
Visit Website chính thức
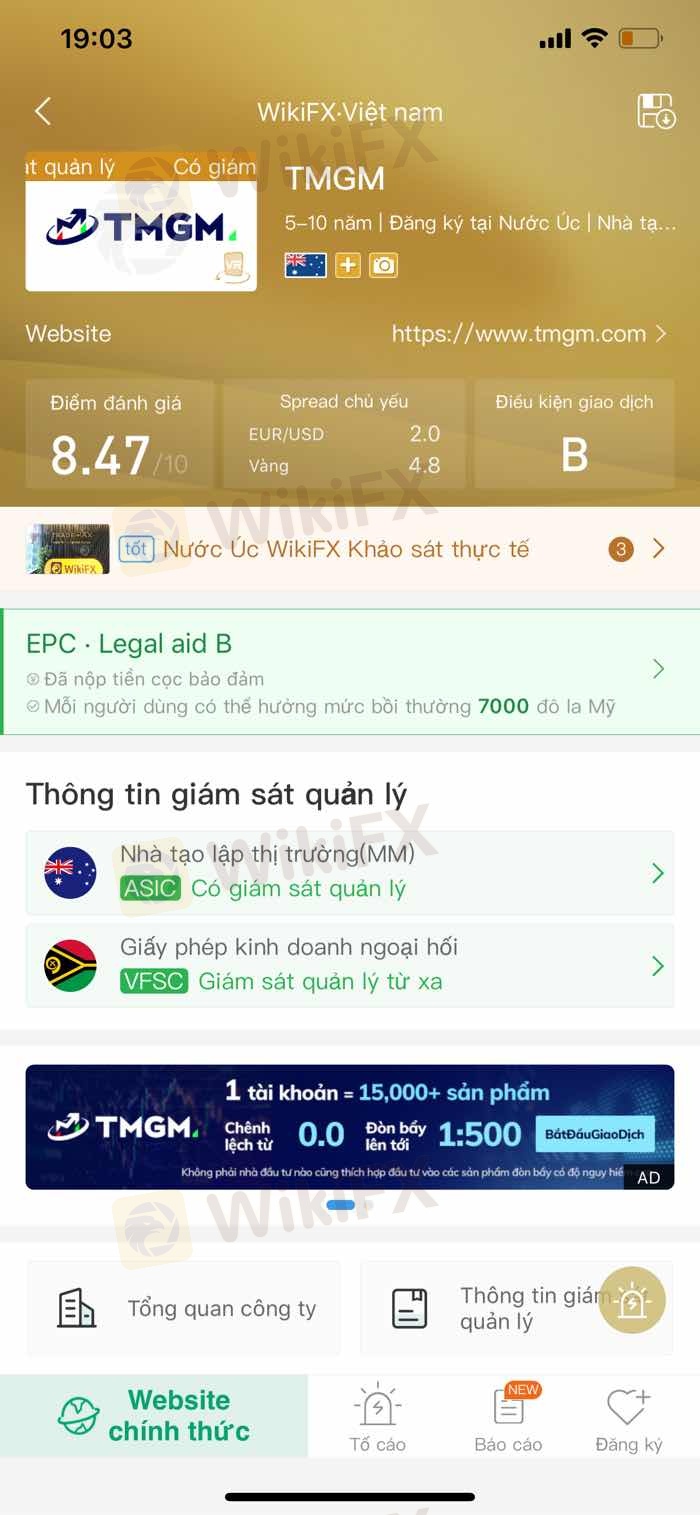coord(154,1415)
